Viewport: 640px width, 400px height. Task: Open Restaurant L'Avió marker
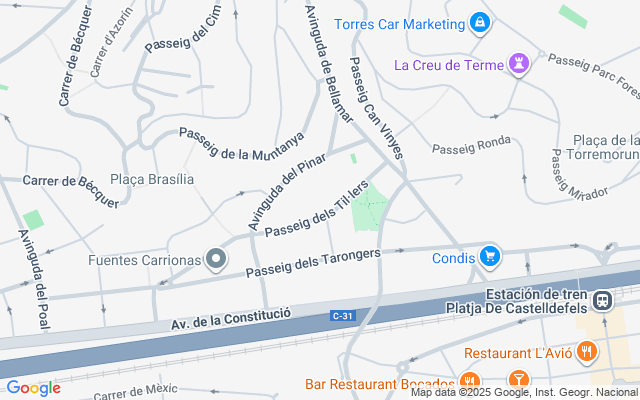[x=586, y=352]
